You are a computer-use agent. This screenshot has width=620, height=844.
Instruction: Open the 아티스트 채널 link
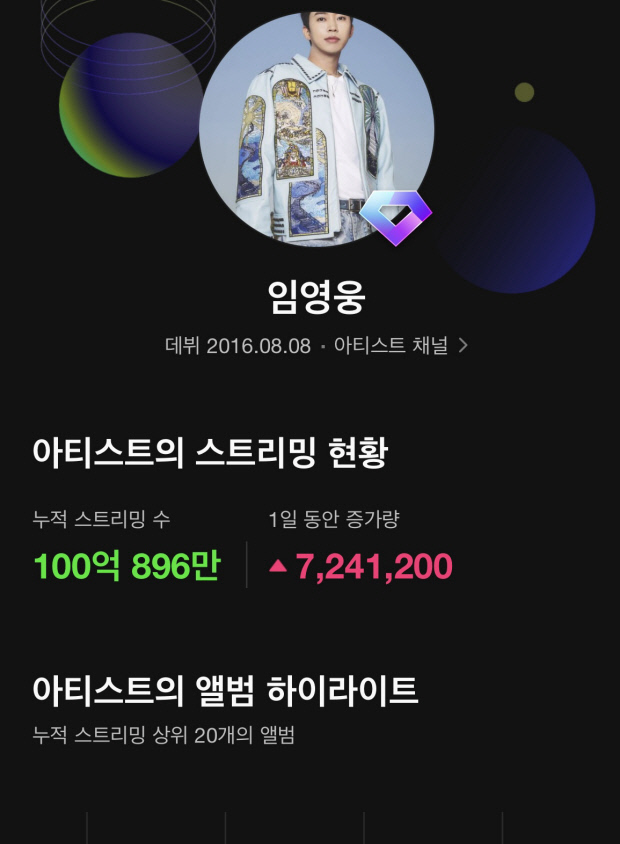pyautogui.click(x=400, y=346)
